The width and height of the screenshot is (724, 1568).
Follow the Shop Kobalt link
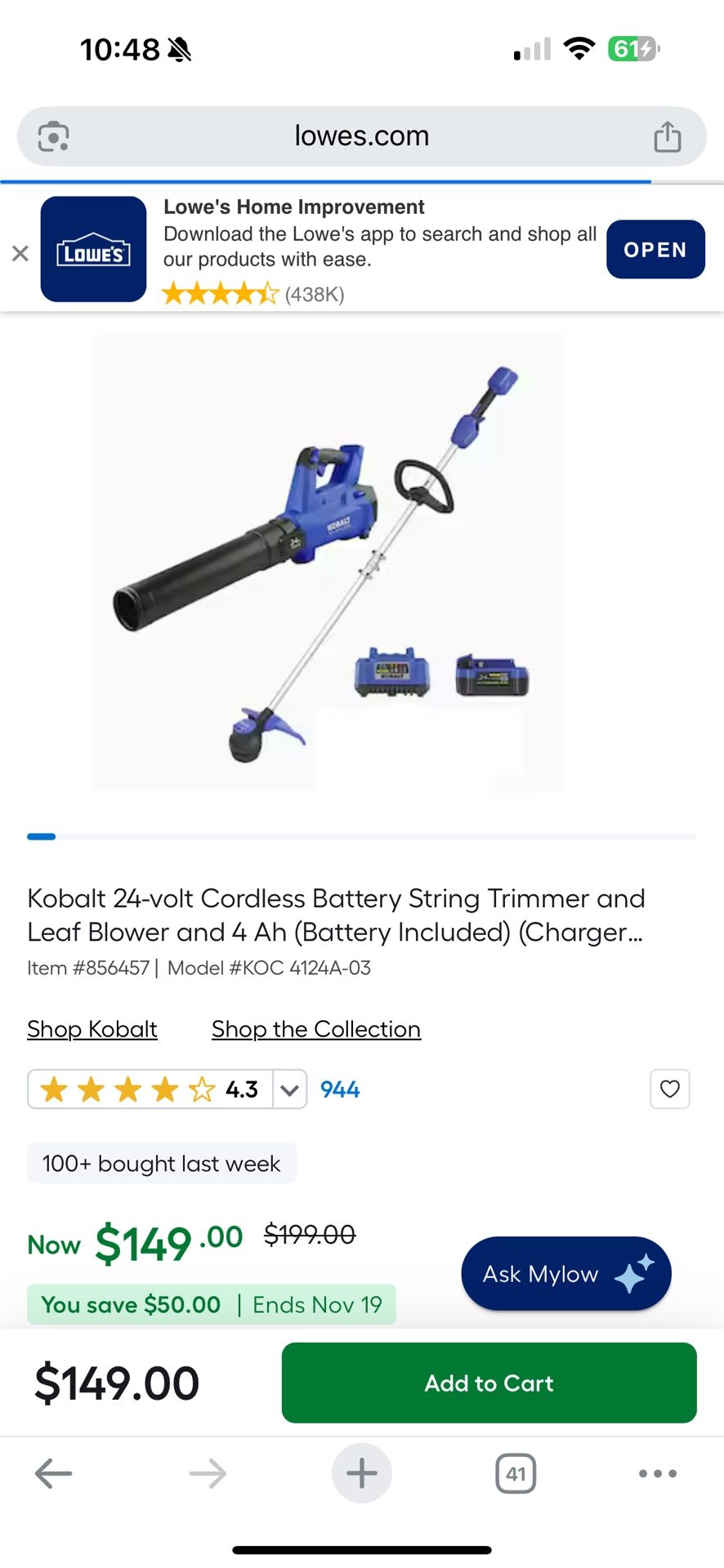pos(92,1029)
